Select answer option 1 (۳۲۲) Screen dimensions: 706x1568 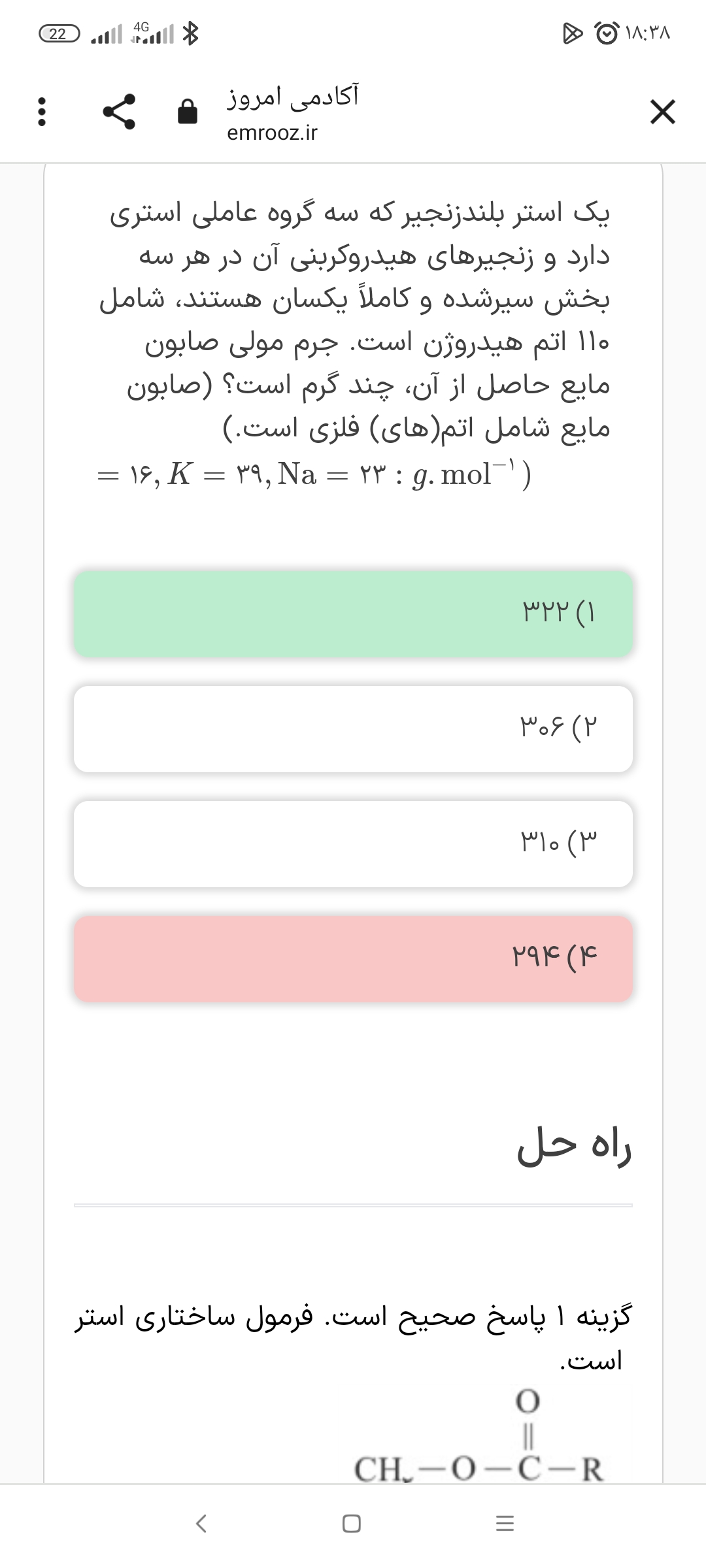[353, 613]
